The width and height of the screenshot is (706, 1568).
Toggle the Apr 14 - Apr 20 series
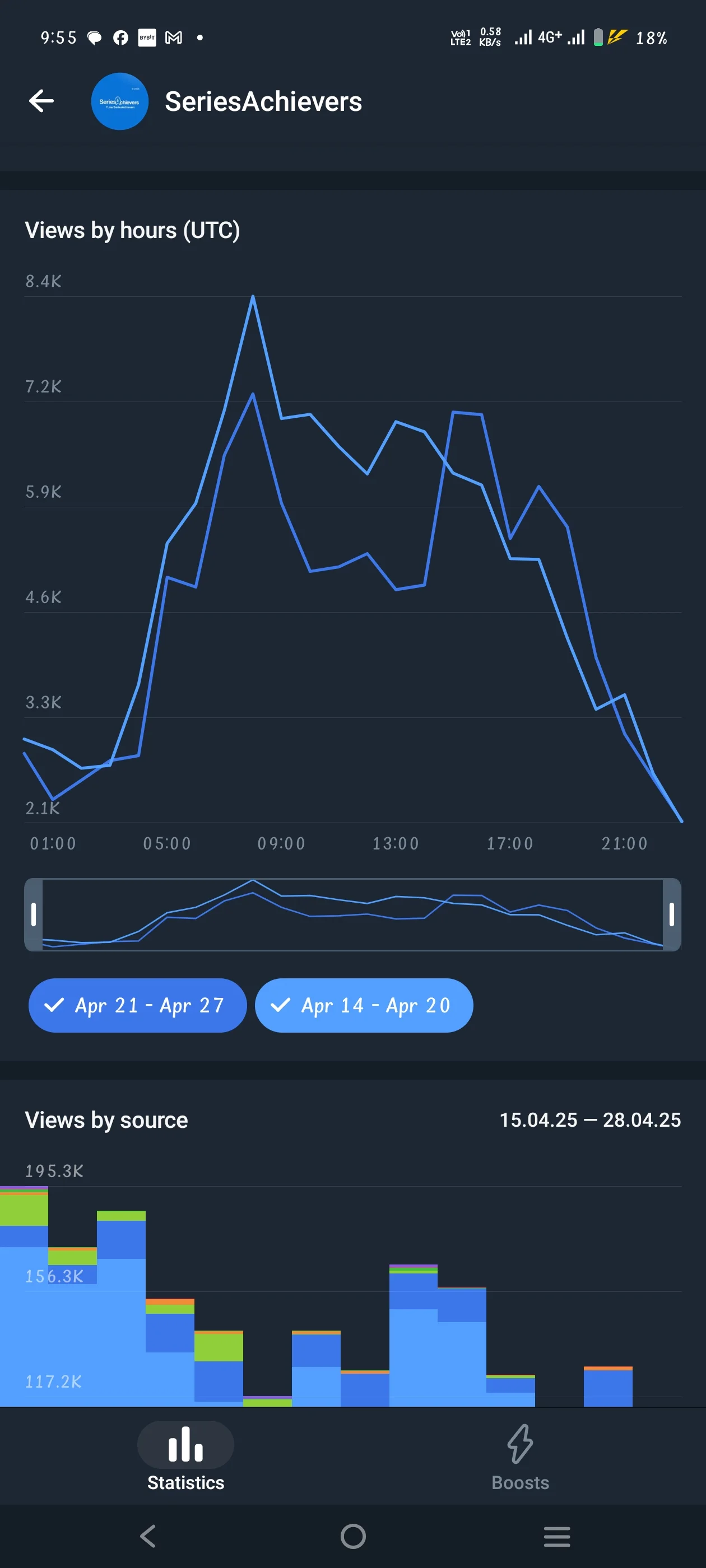click(x=364, y=1005)
